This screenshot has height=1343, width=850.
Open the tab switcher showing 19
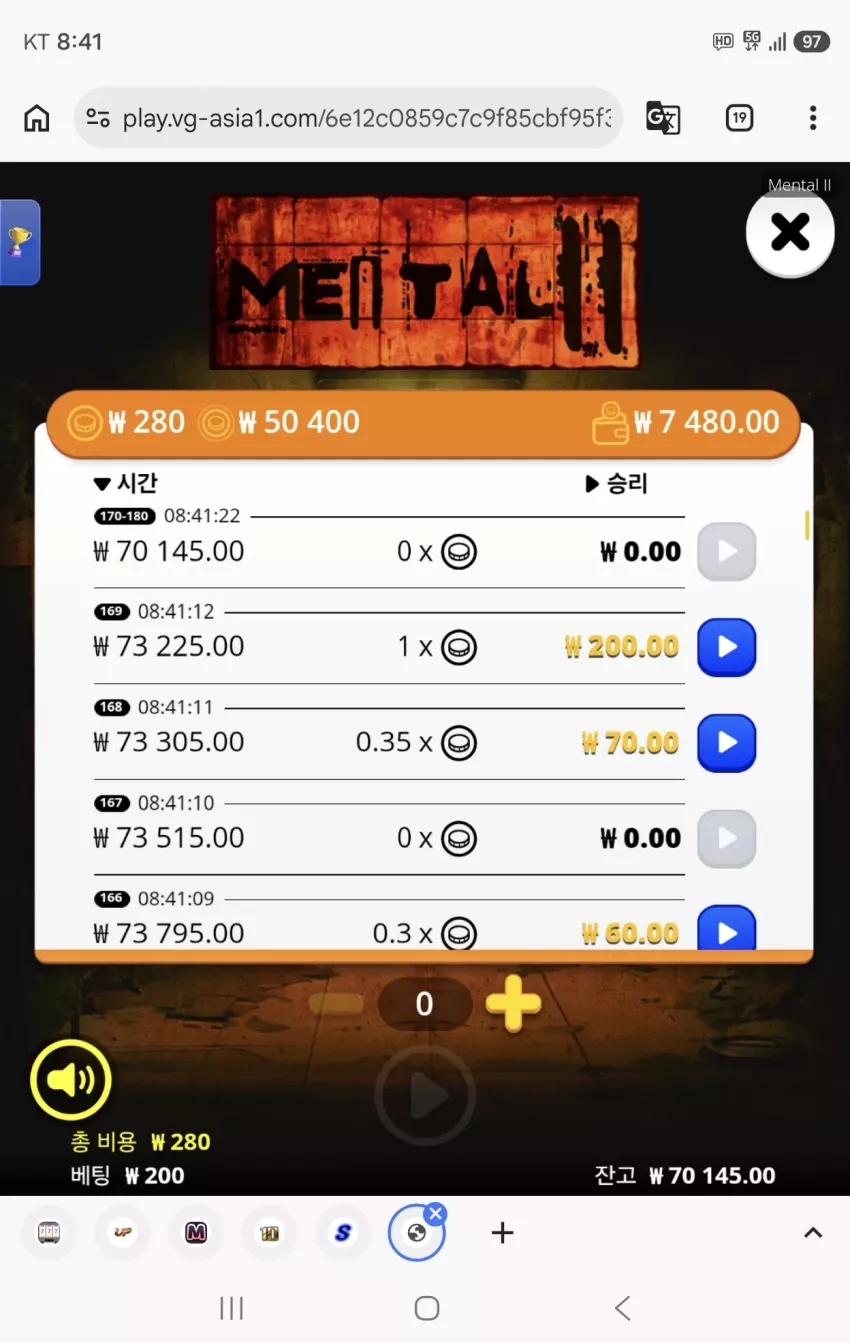pyautogui.click(x=739, y=118)
